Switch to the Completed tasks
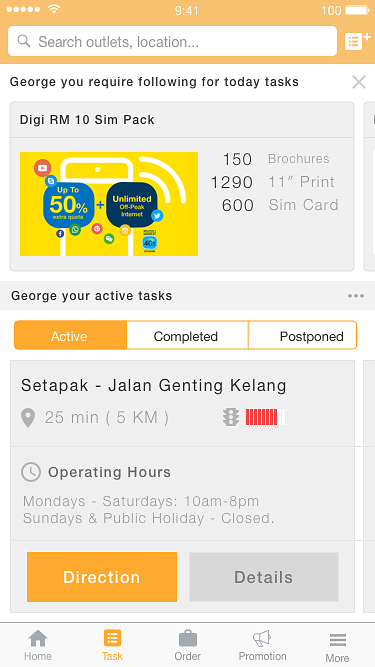The width and height of the screenshot is (375, 667). (x=187, y=336)
